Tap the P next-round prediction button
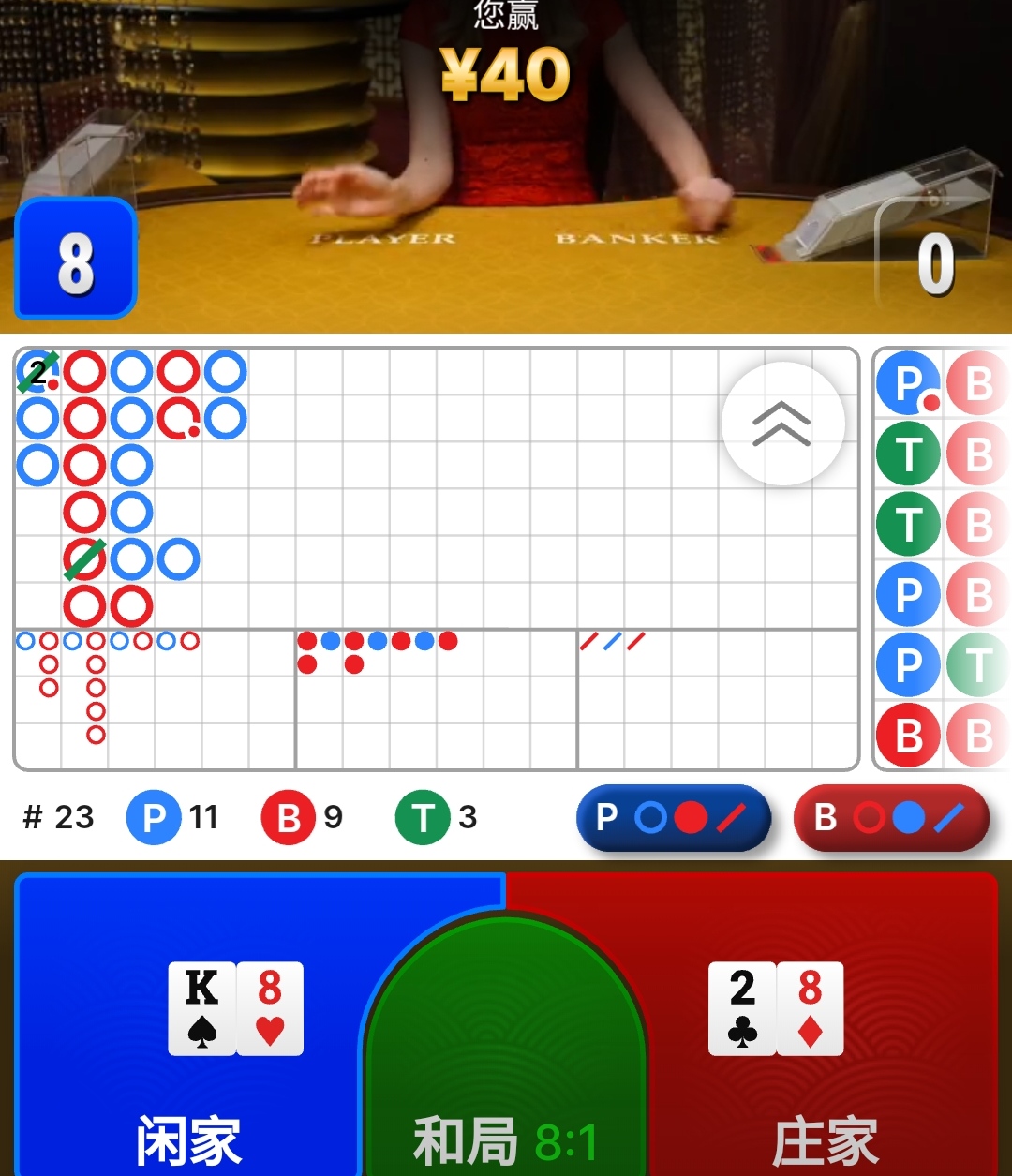The width and height of the screenshot is (1012, 1176). [x=673, y=818]
